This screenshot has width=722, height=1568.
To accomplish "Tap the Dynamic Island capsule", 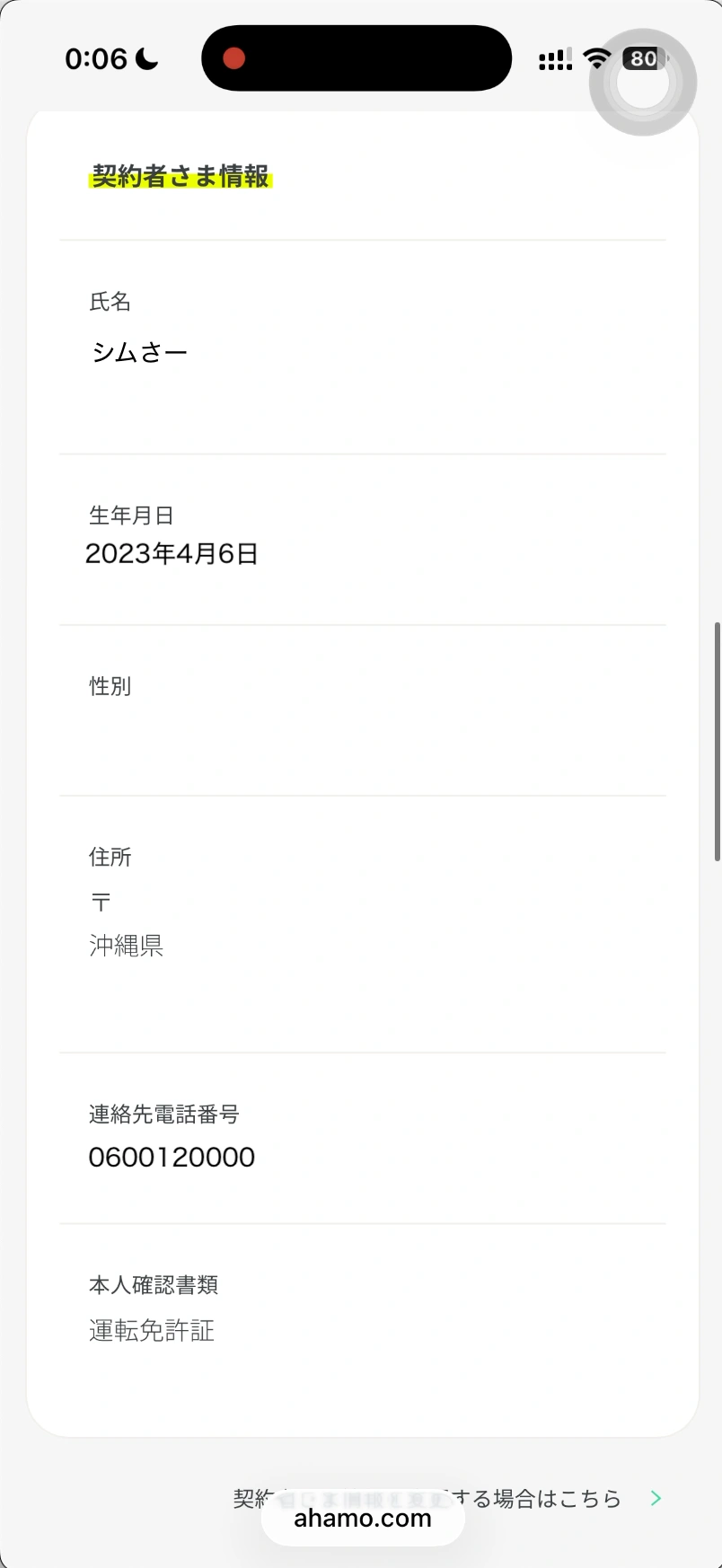I will 356,57.
